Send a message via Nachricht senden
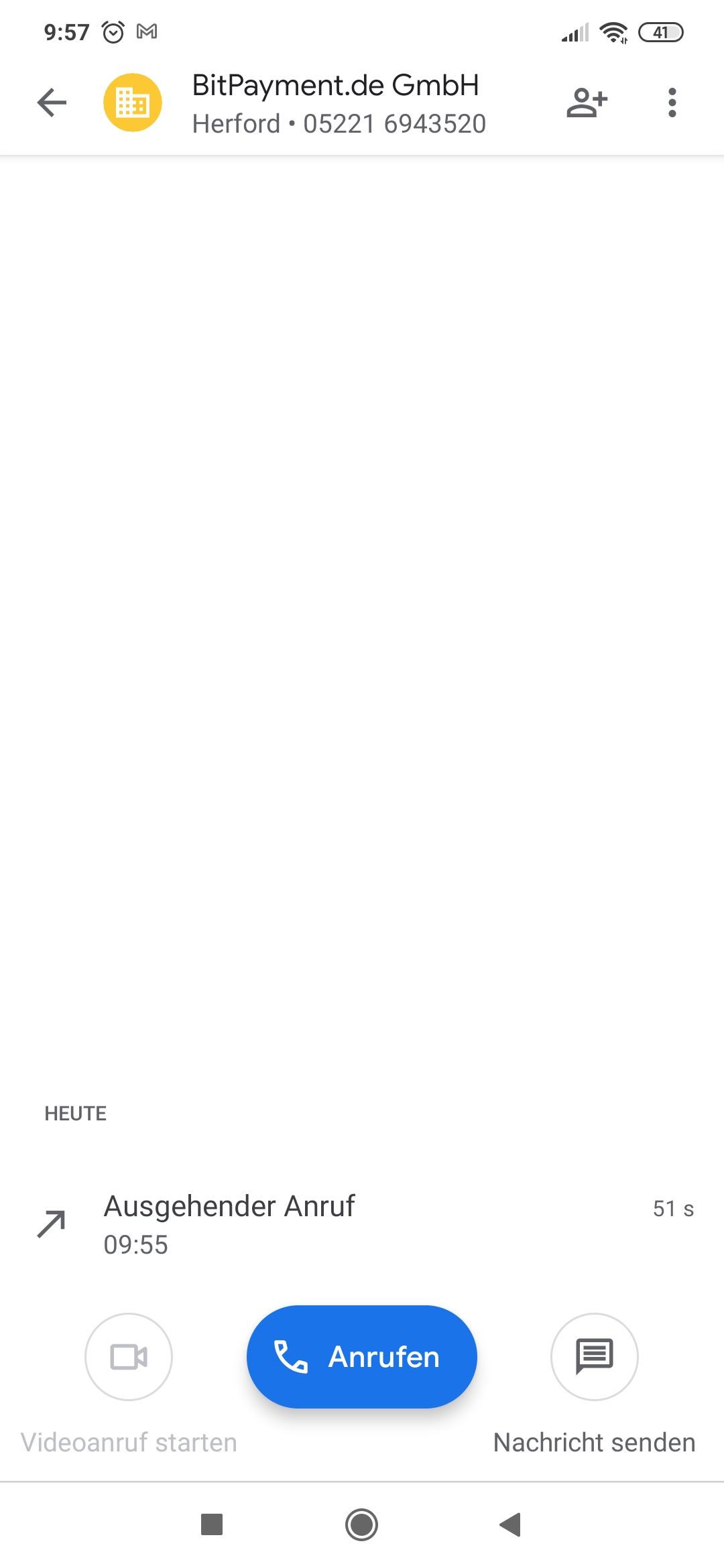The image size is (724, 1568). pos(594,1357)
